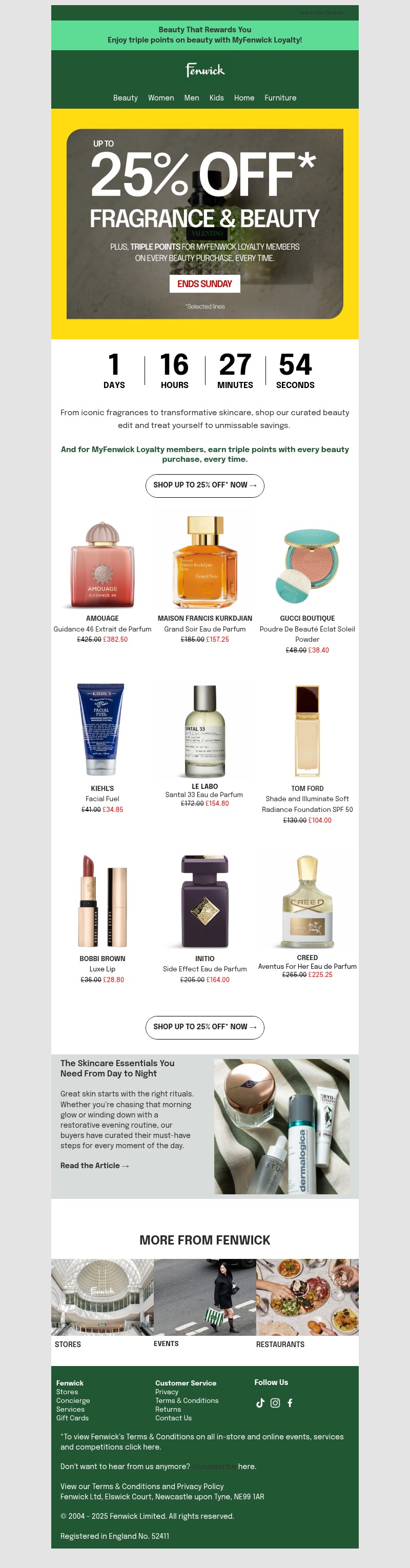The image size is (410, 1568).
Task: View Bobbi Brown Luxe Lip
Action: point(102,901)
